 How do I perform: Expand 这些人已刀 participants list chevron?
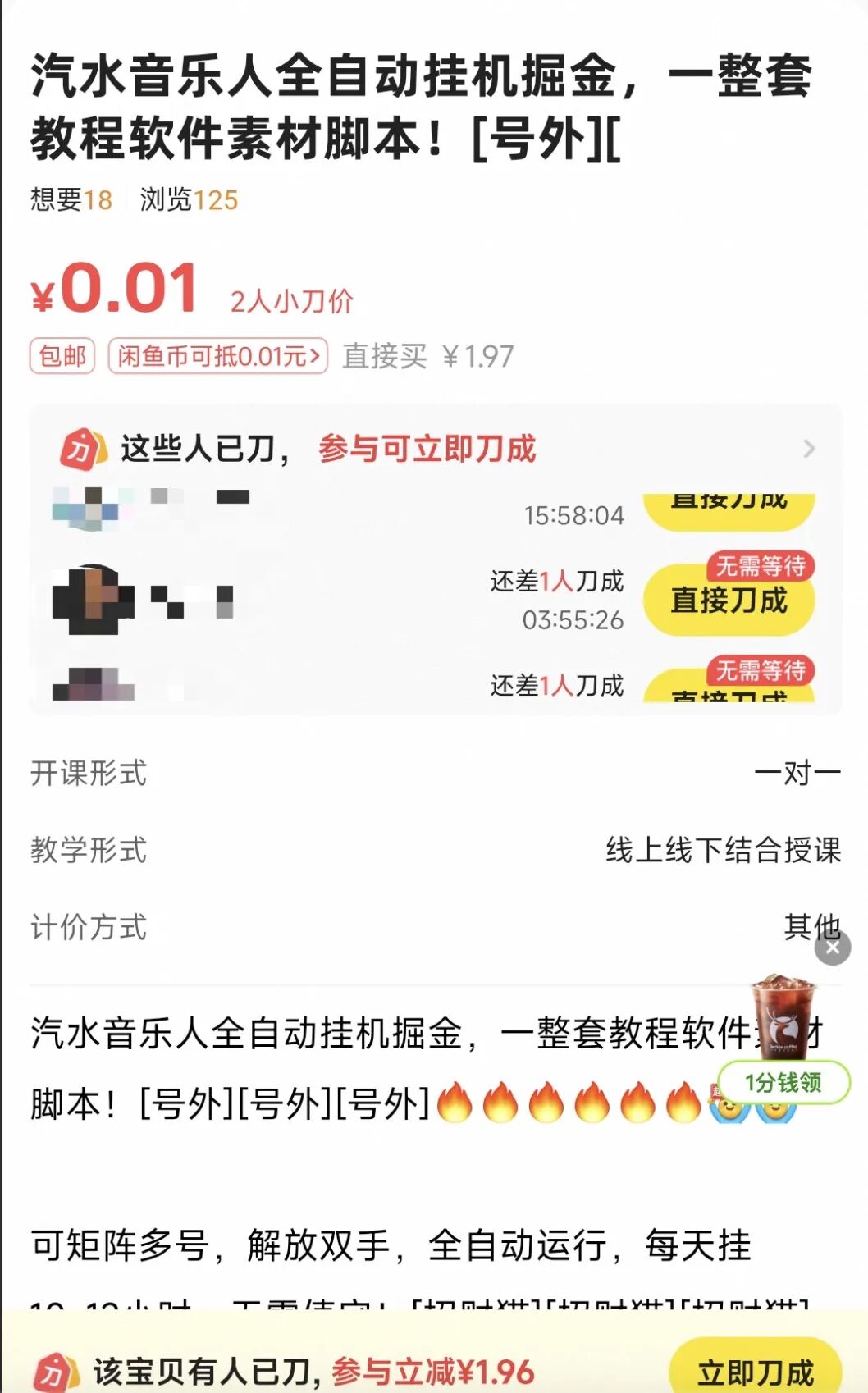click(809, 449)
